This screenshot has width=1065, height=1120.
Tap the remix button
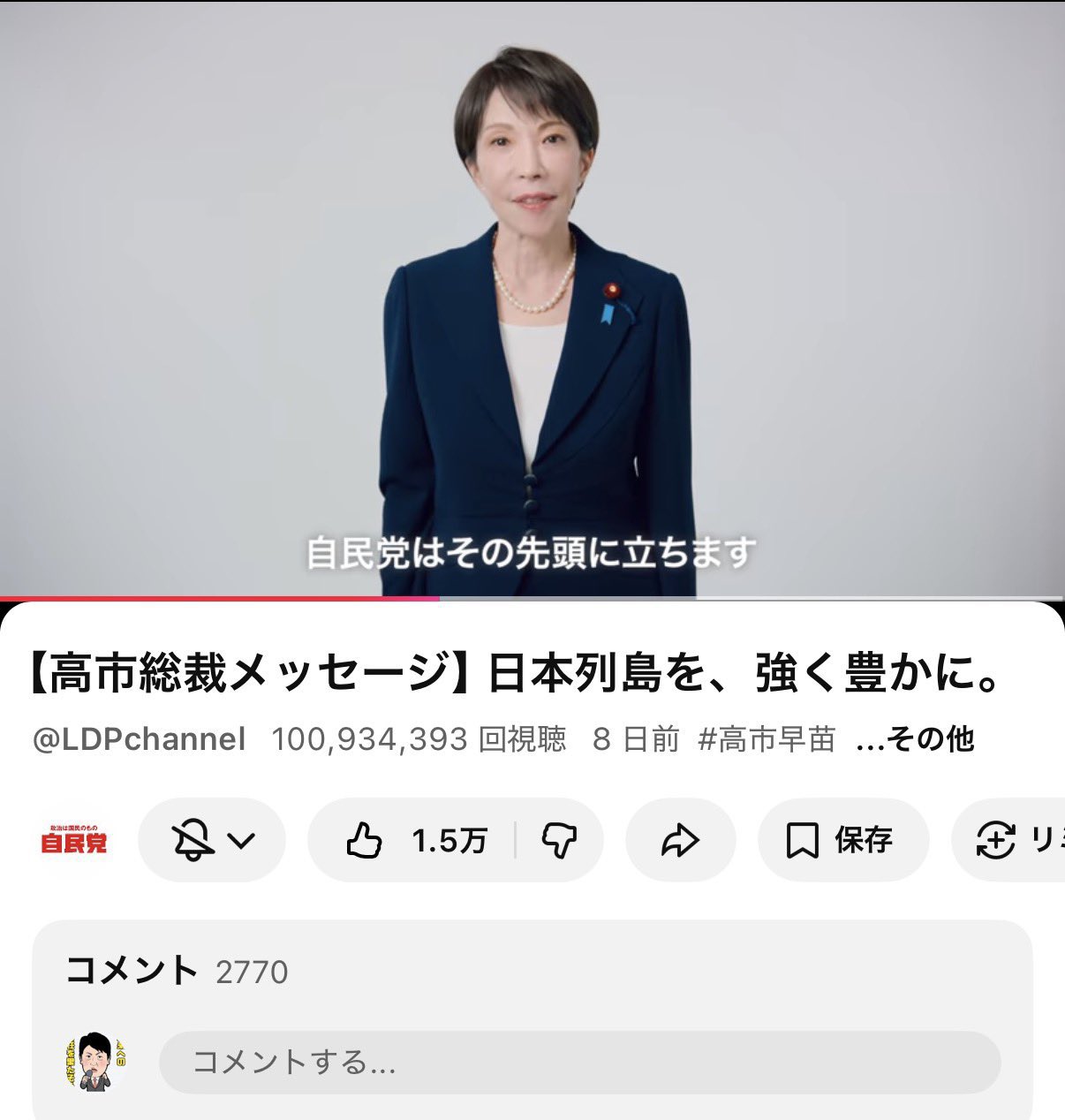[1008, 840]
